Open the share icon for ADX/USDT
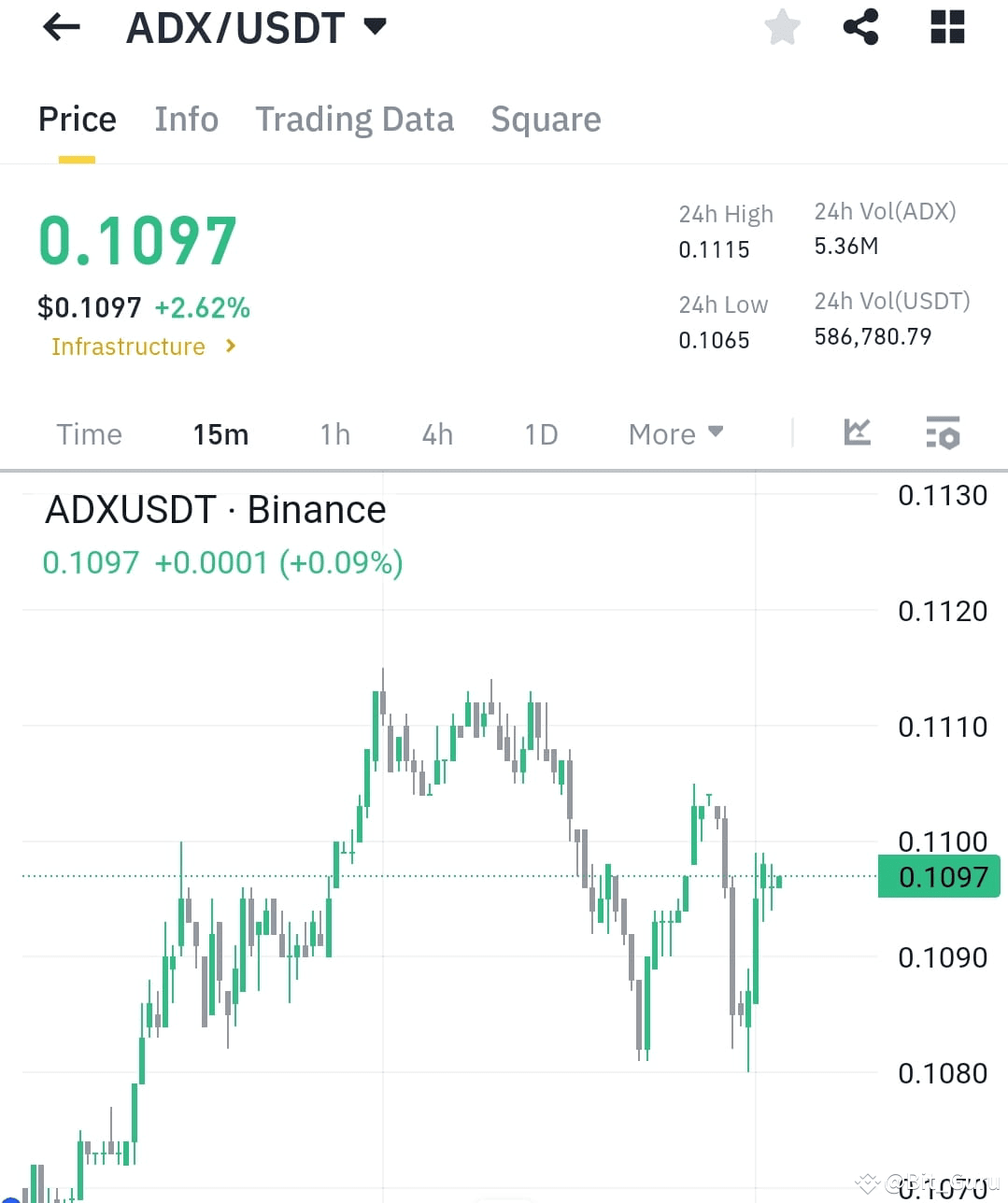This screenshot has height=1203, width=1008. coord(859,27)
